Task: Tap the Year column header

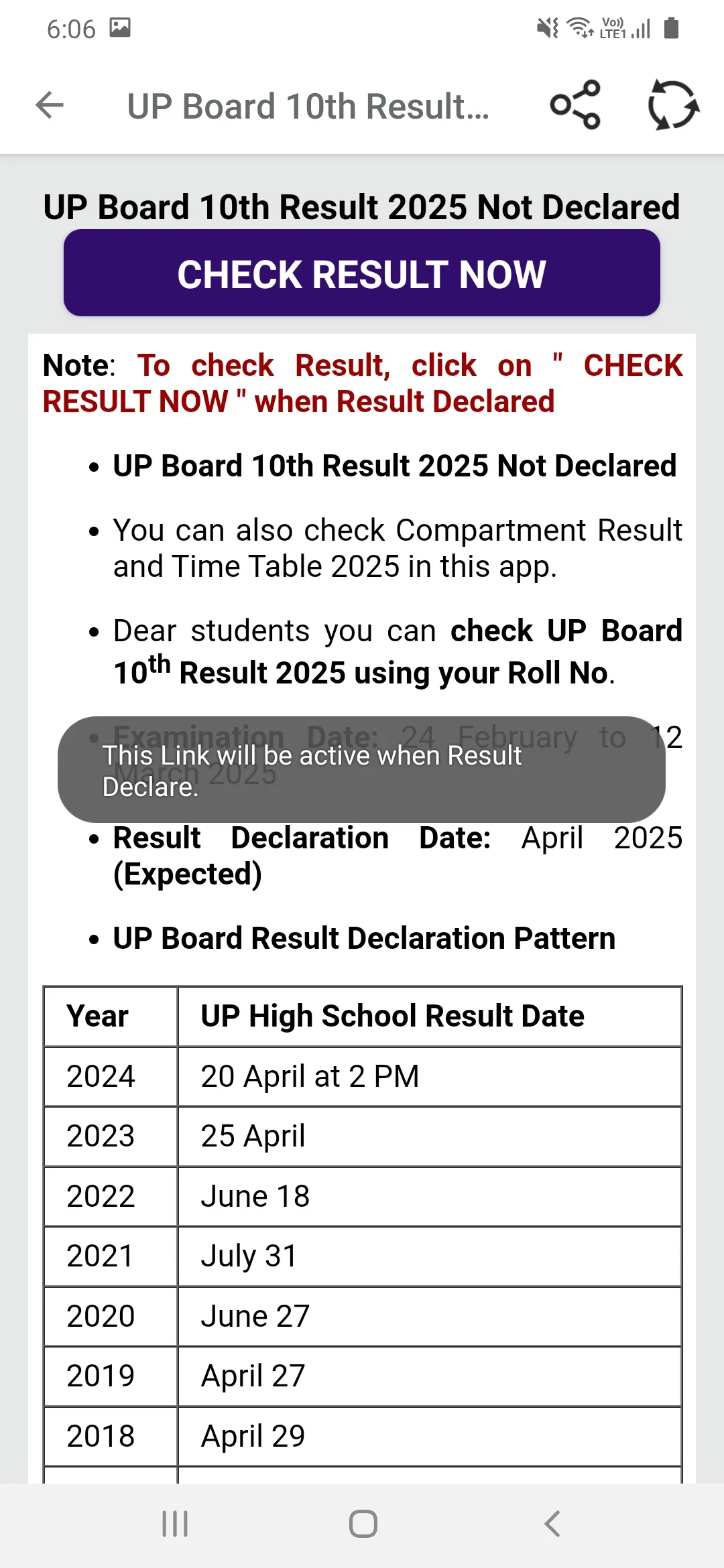Action: point(97,1016)
